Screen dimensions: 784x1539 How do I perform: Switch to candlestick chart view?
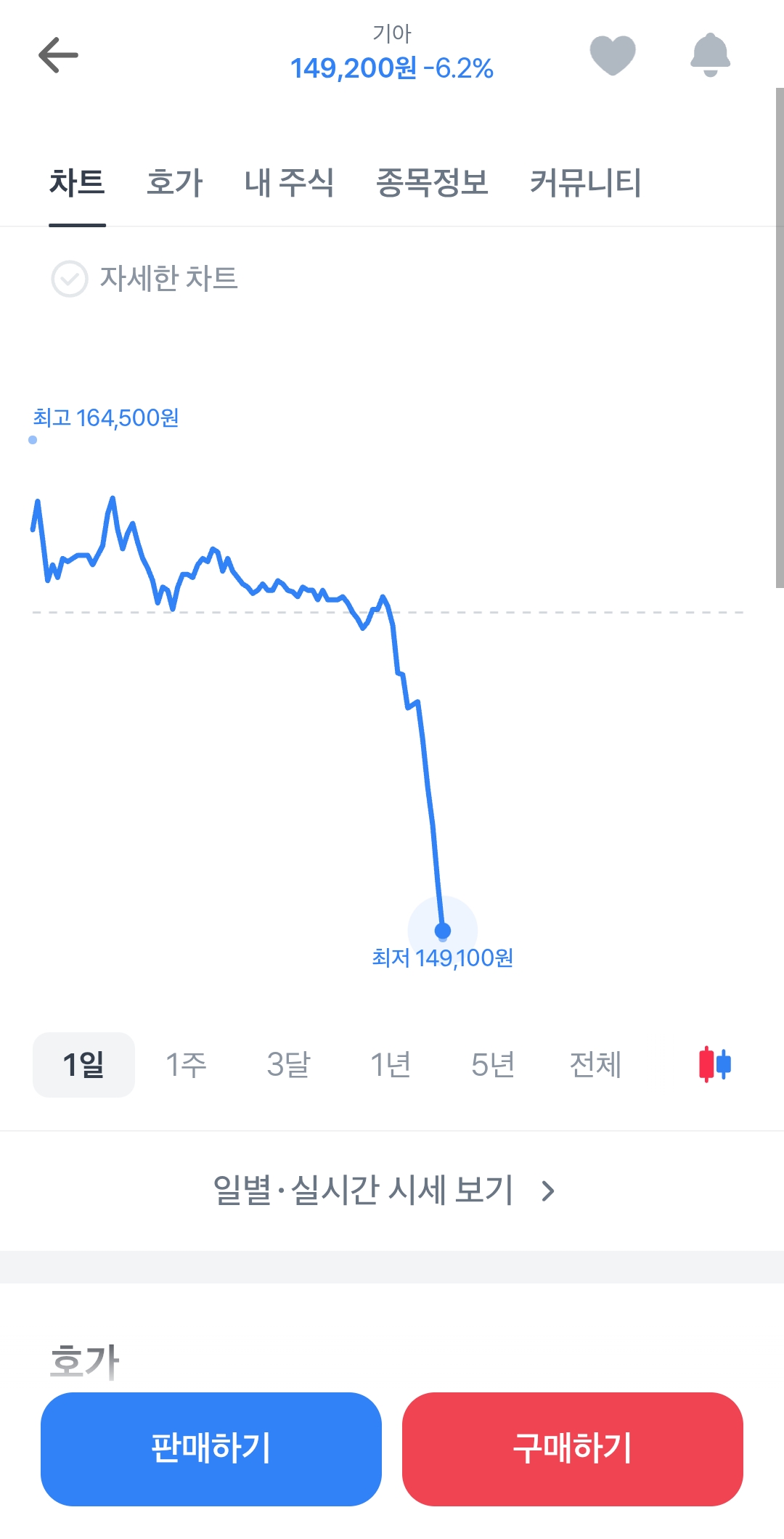coord(714,1065)
